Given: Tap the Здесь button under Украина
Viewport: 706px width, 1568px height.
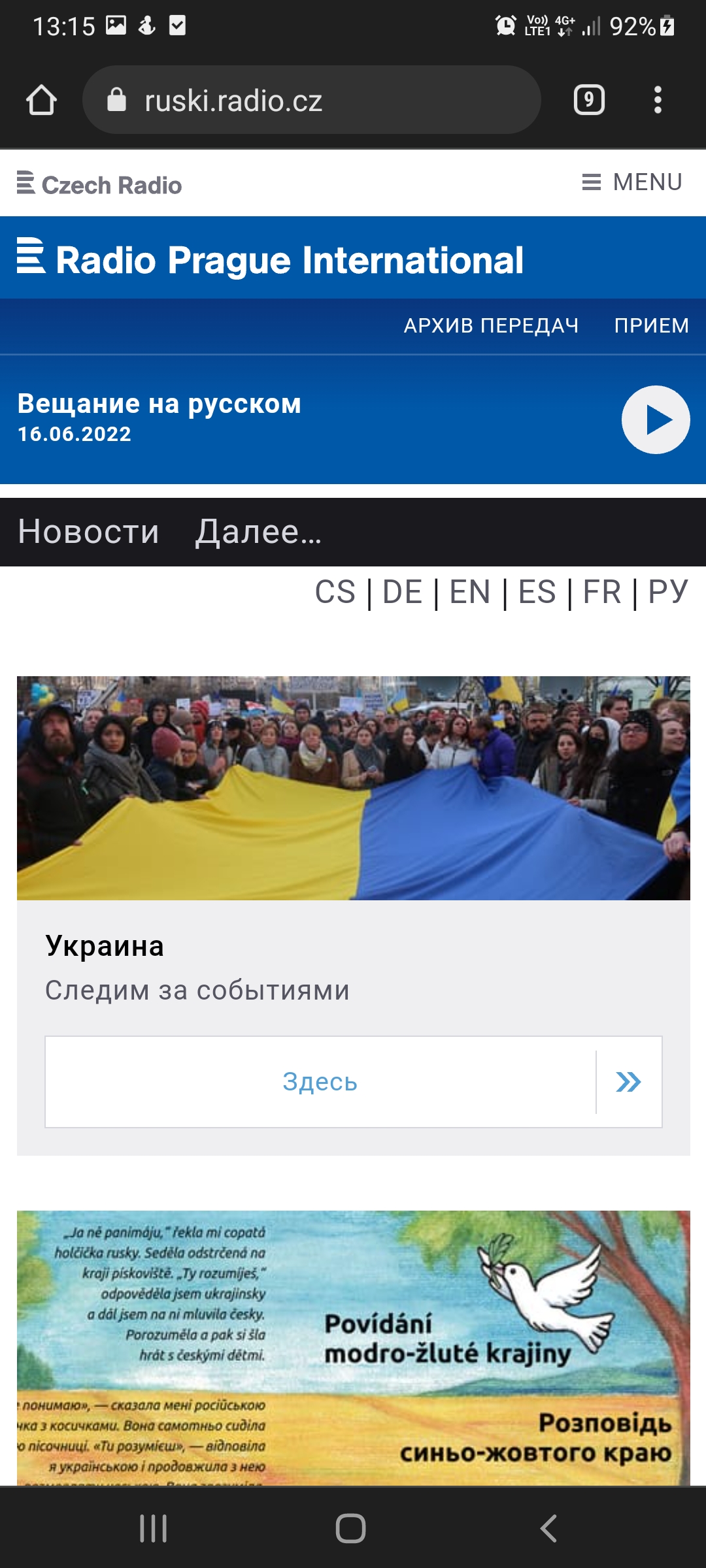Looking at the screenshot, I should pyautogui.click(x=353, y=1082).
